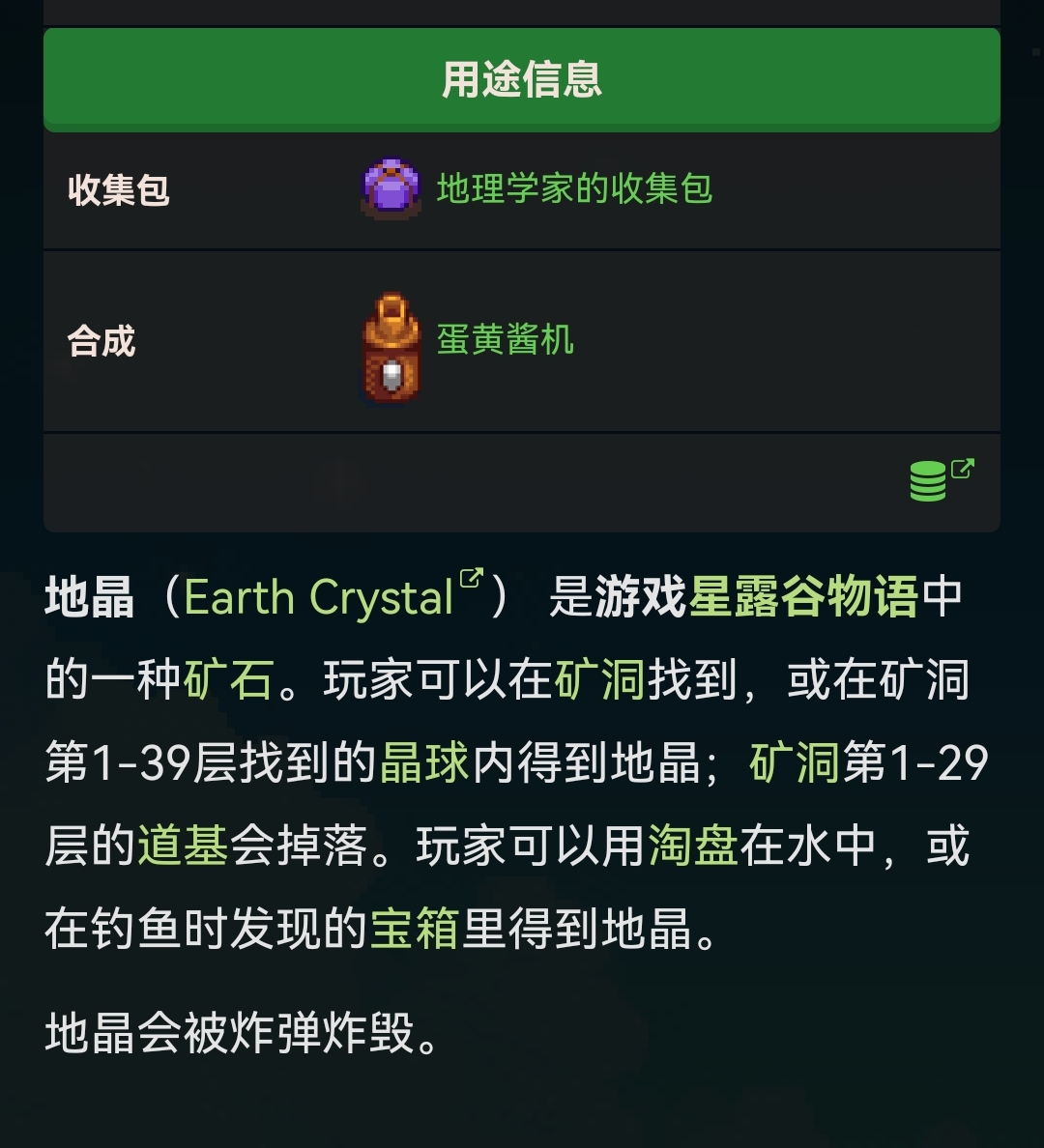Image resolution: width=1044 pixels, height=1148 pixels.
Task: Open the 道基 monster link
Action: 183,847
